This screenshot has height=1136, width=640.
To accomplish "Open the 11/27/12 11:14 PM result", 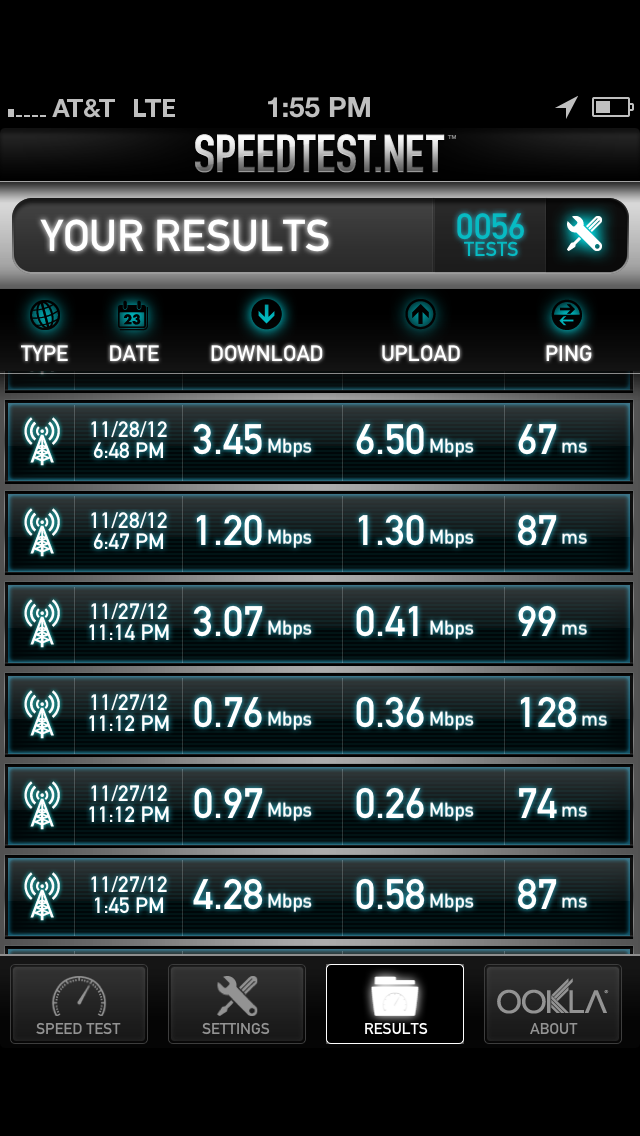I will pos(319,623).
